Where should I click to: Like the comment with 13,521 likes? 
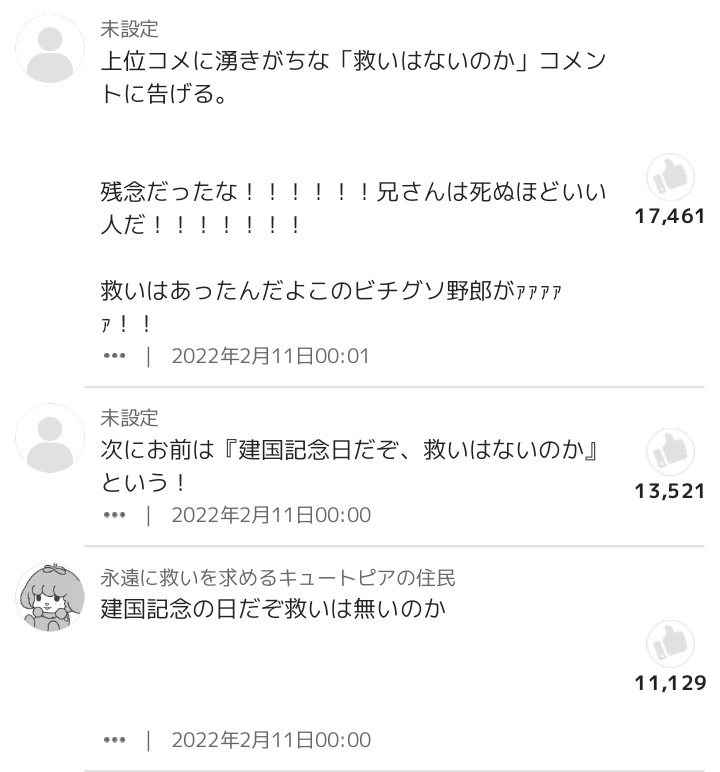[669, 455]
